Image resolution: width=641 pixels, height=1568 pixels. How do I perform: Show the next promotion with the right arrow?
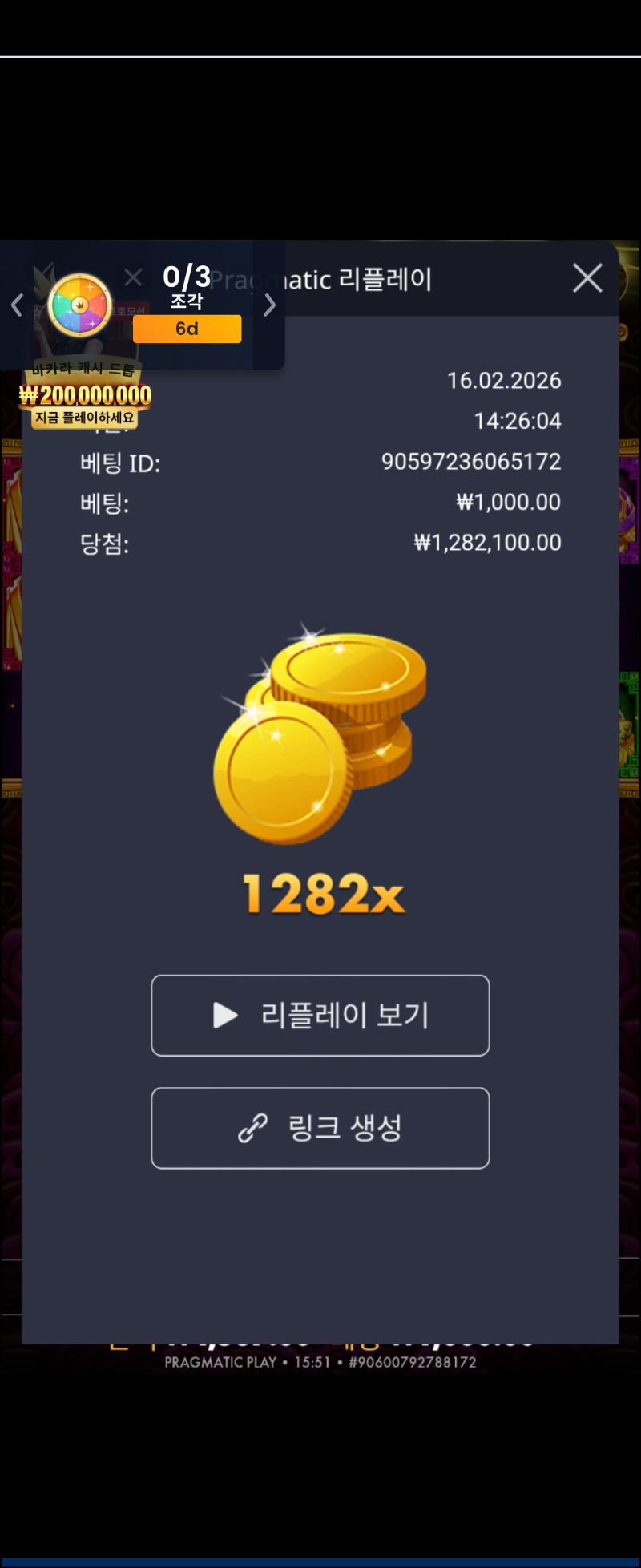[270, 305]
